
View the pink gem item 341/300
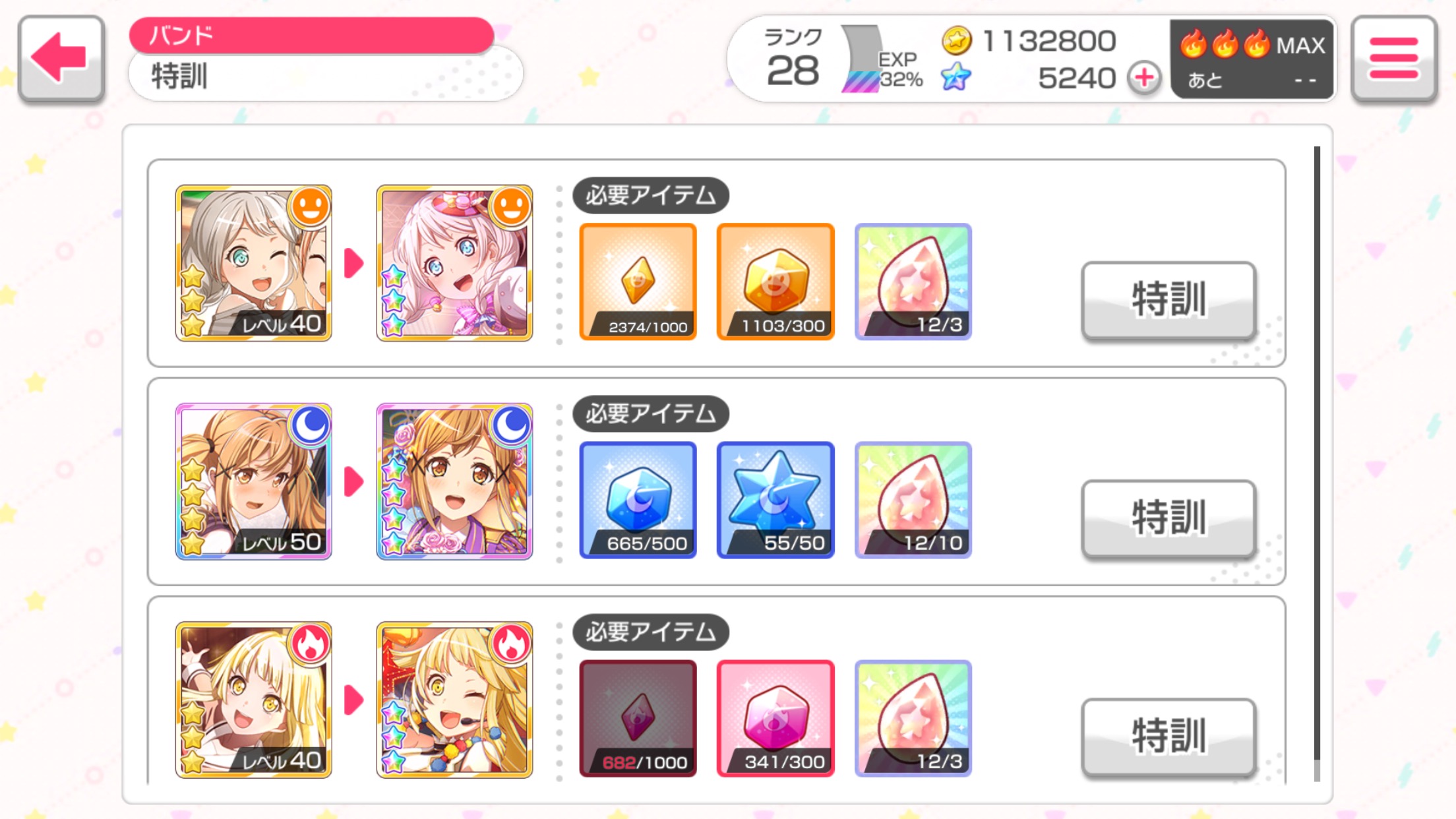pos(775,718)
